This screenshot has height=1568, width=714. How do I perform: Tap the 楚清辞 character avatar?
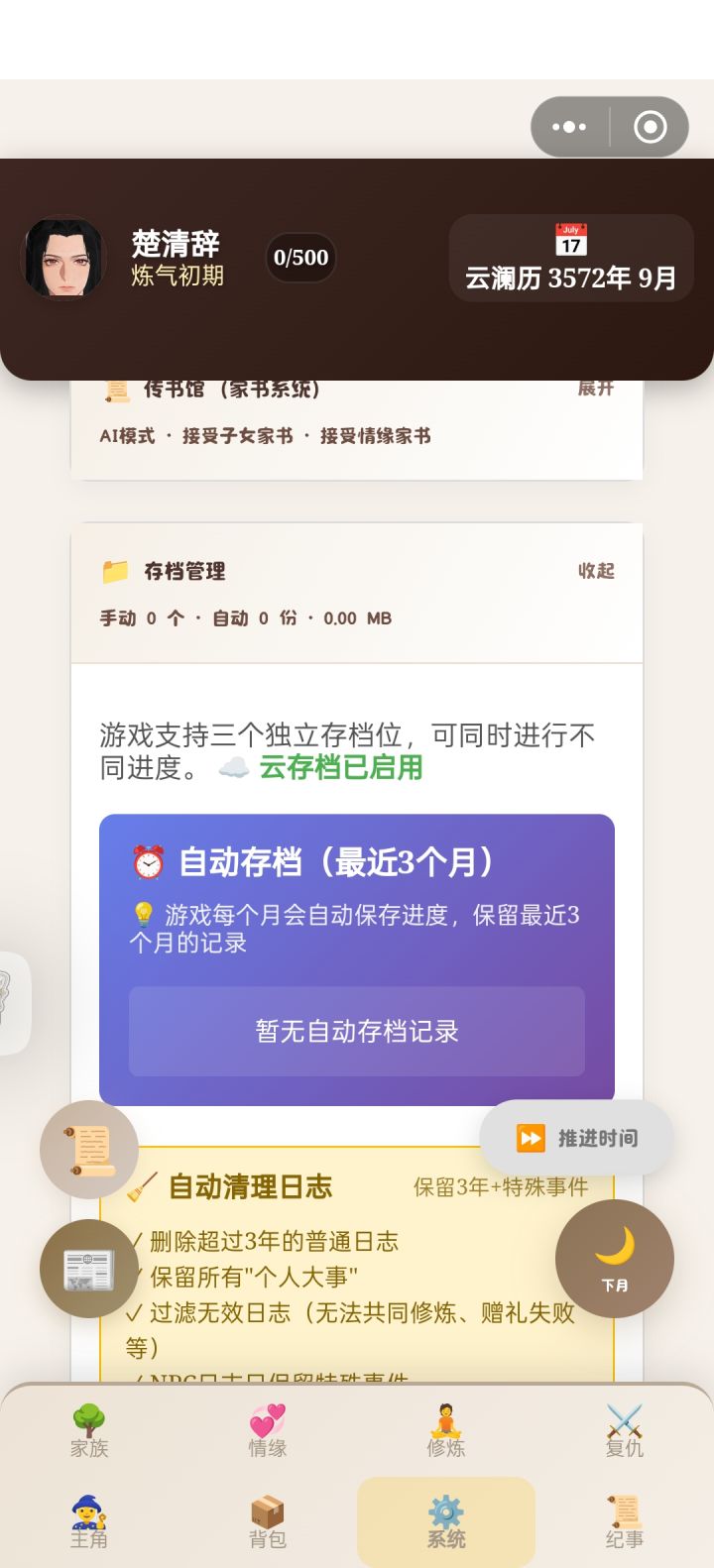pos(65,258)
